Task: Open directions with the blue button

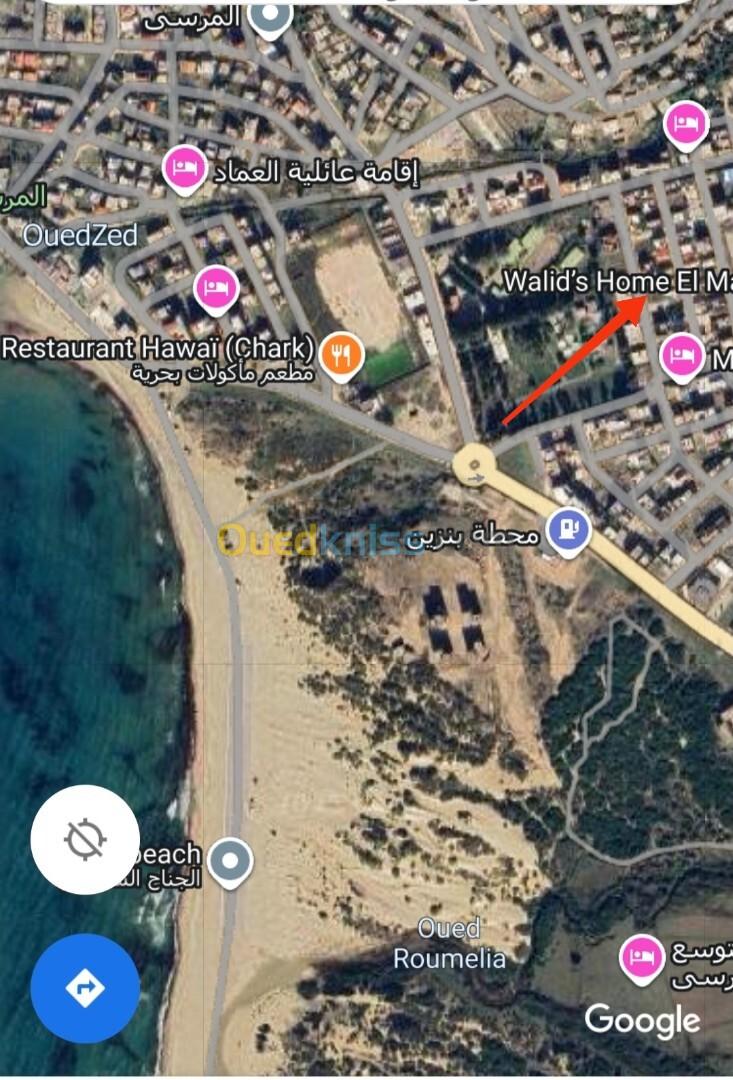Action: (85, 988)
